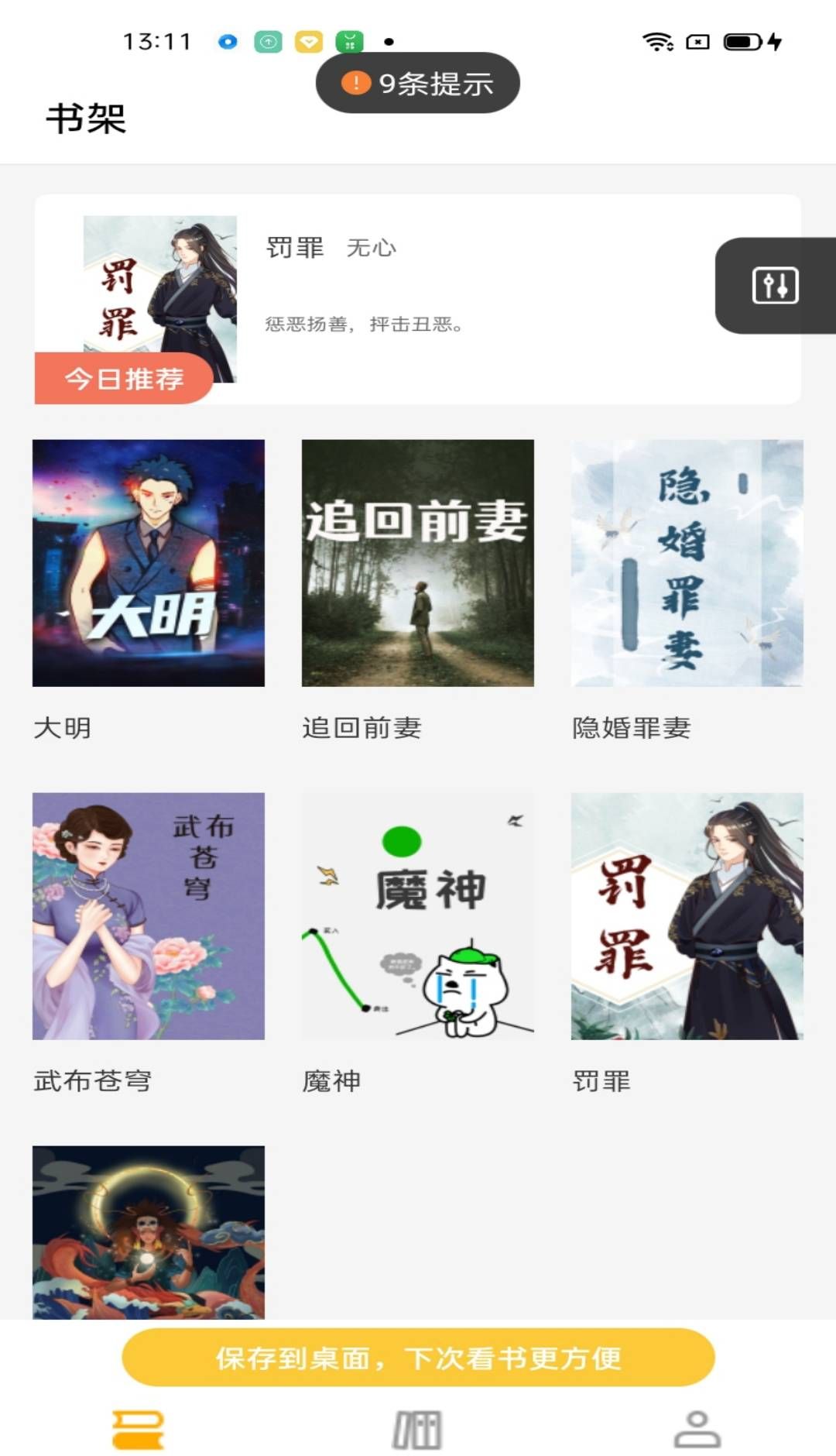Click the book title 罚罪 on recommended card
Viewport: 836px width, 1456px height.
coord(294,248)
